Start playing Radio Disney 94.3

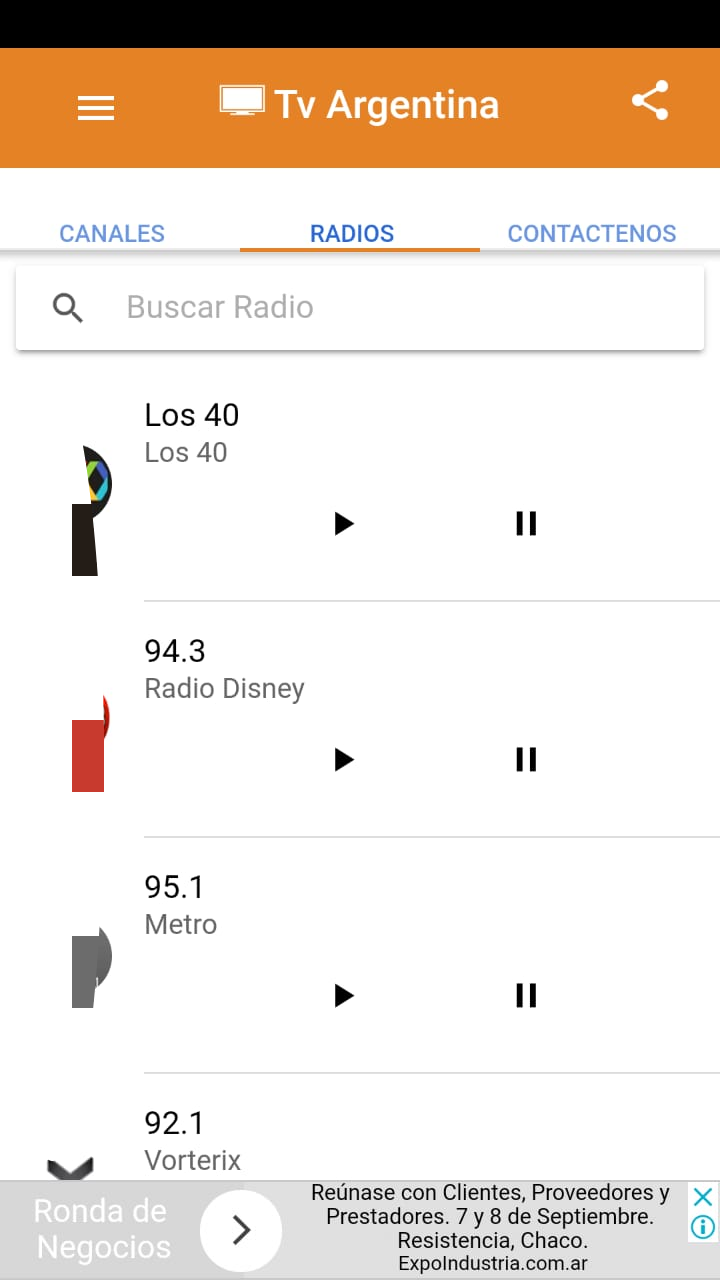coord(344,759)
